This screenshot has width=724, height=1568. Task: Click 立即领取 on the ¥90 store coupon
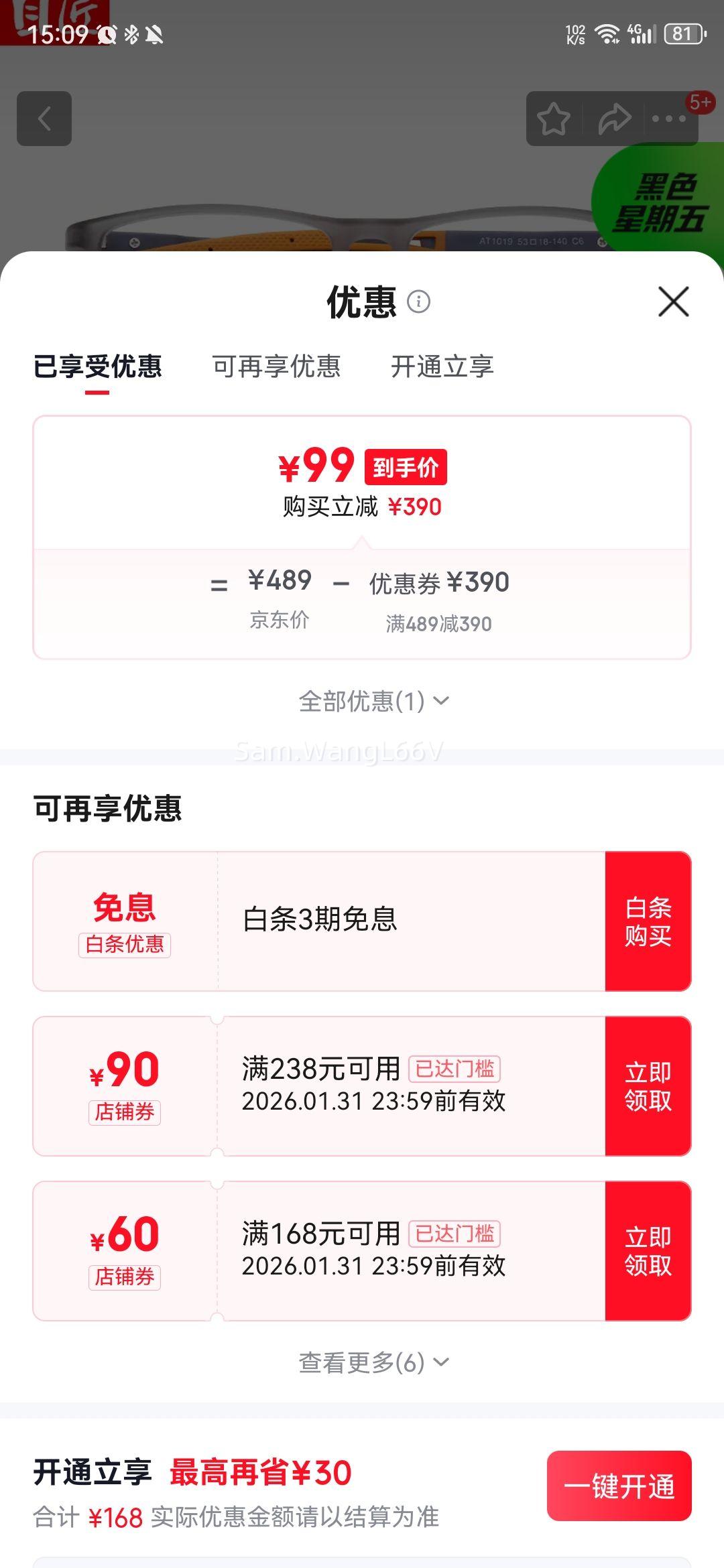point(648,1086)
